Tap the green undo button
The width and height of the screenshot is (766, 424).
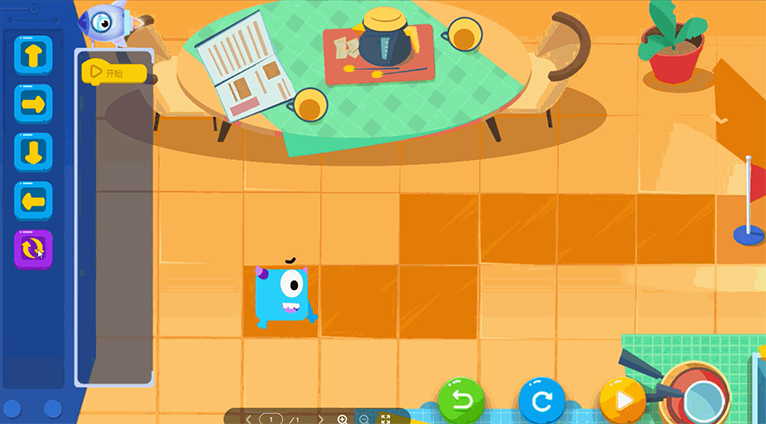(x=461, y=401)
